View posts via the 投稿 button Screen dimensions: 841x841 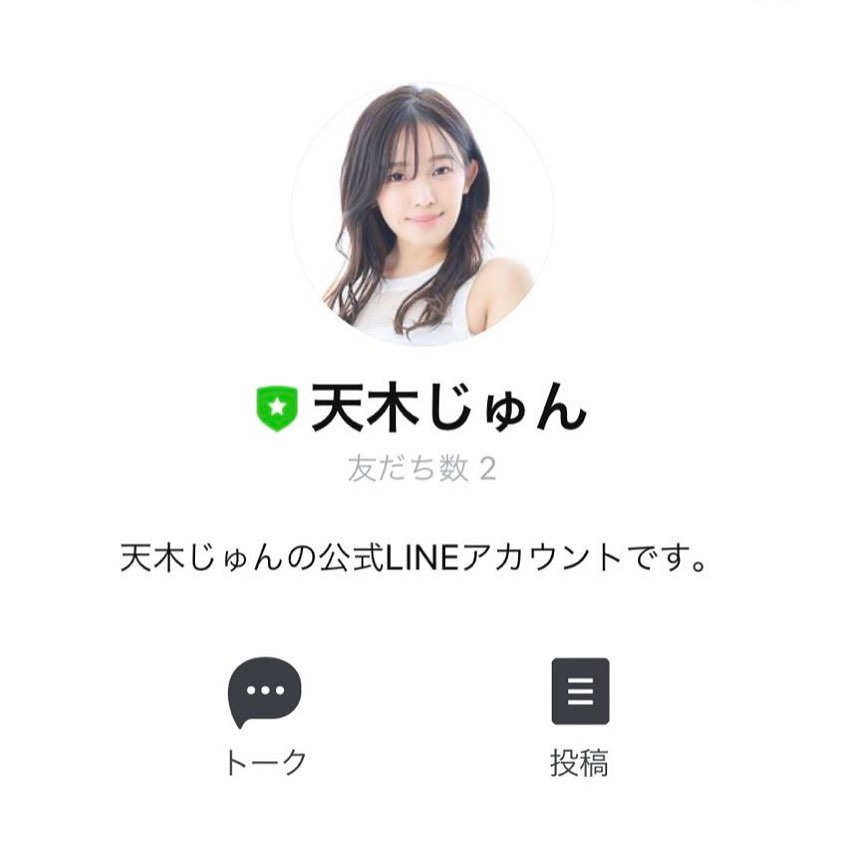(580, 692)
